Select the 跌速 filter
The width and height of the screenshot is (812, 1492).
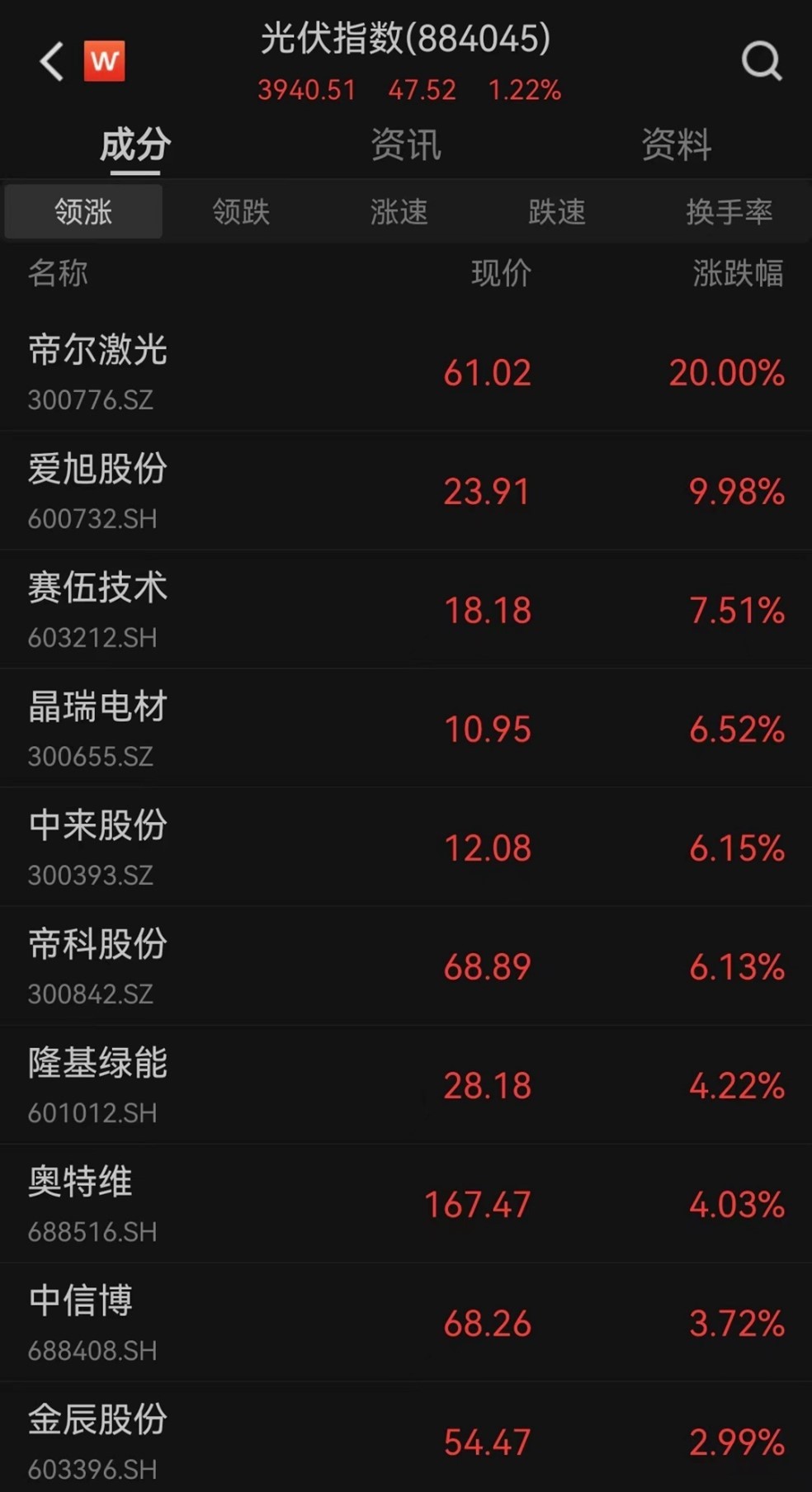point(557,212)
